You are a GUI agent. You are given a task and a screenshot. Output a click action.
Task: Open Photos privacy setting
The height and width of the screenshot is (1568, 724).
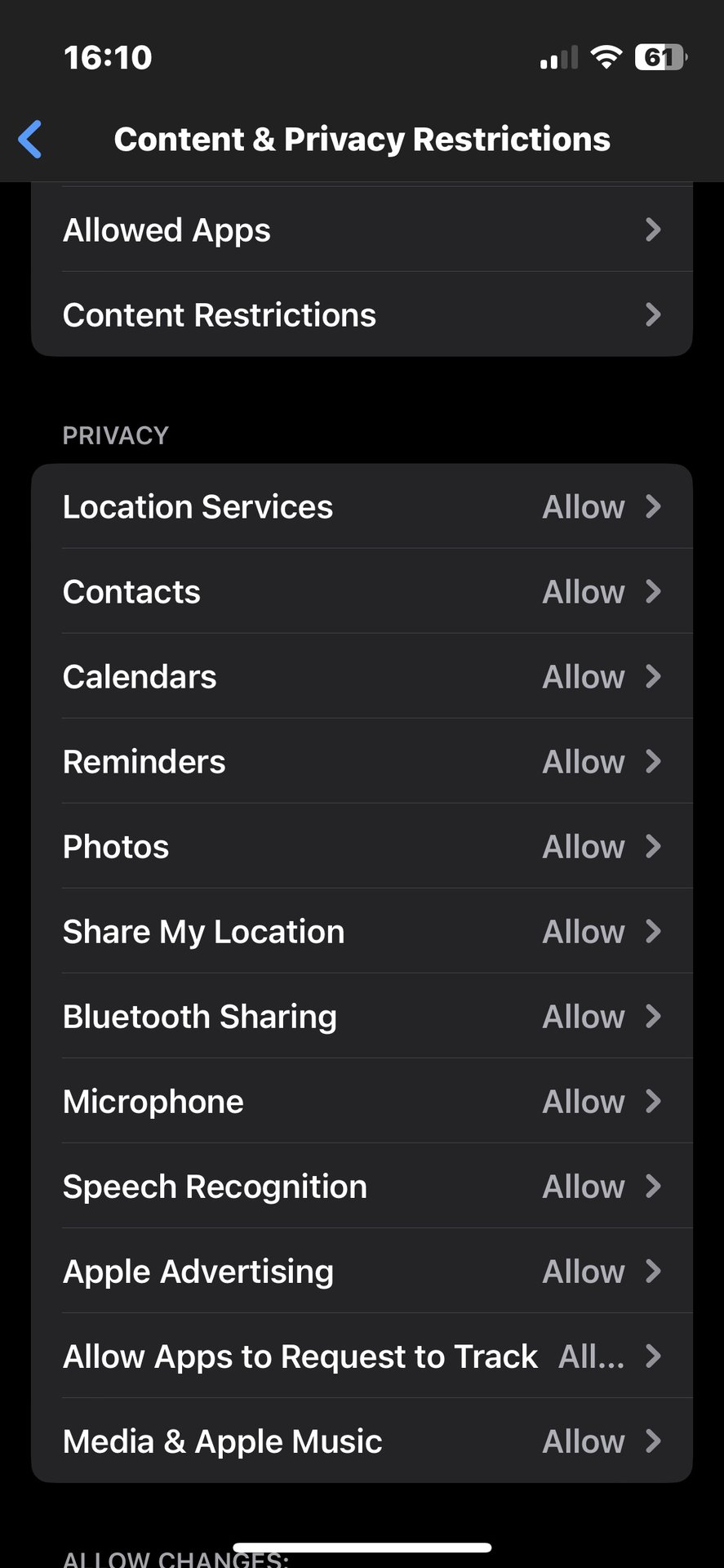tap(362, 847)
